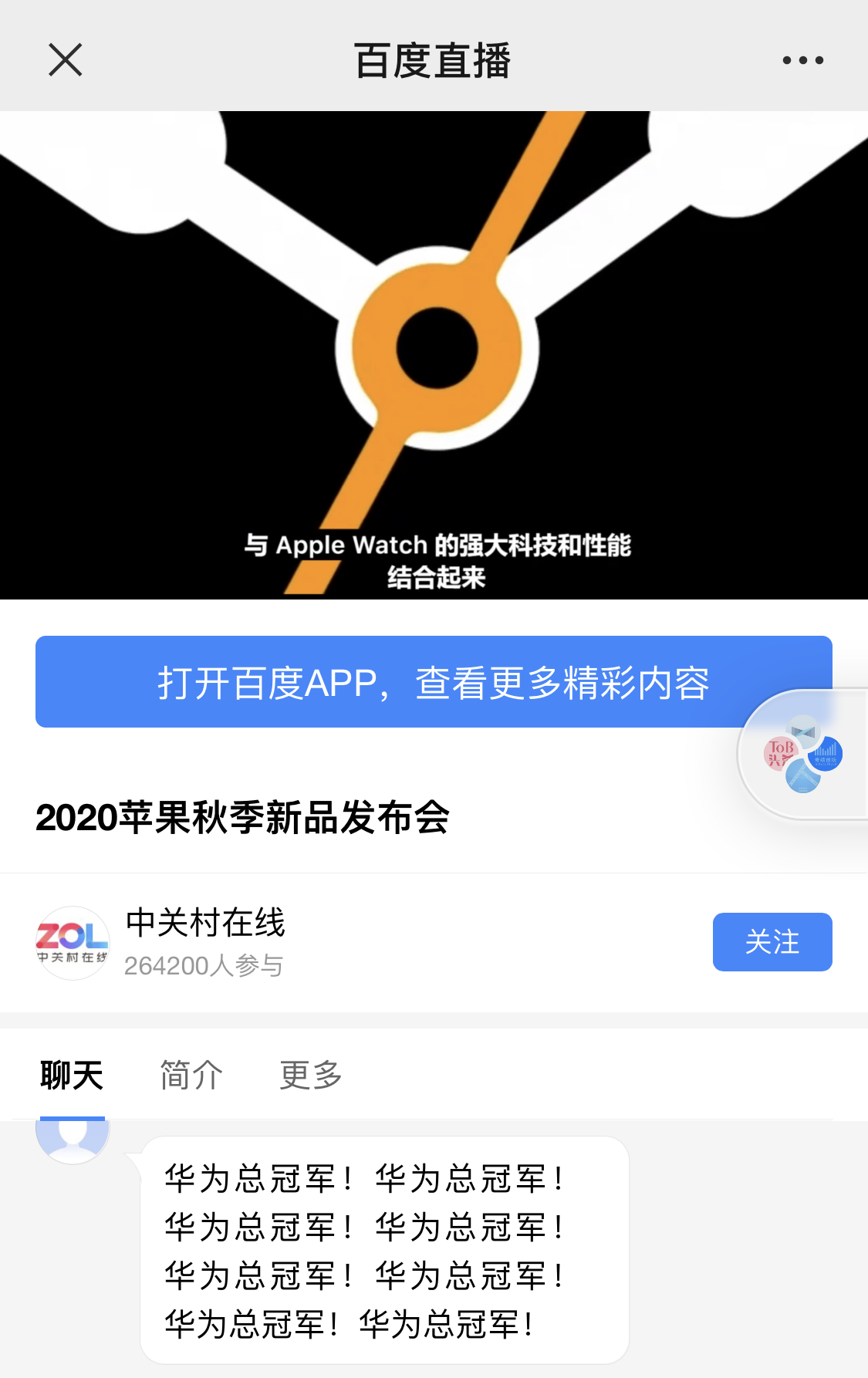Tap the 百度直播 page header title
The width and height of the screenshot is (868, 1378).
(434, 59)
